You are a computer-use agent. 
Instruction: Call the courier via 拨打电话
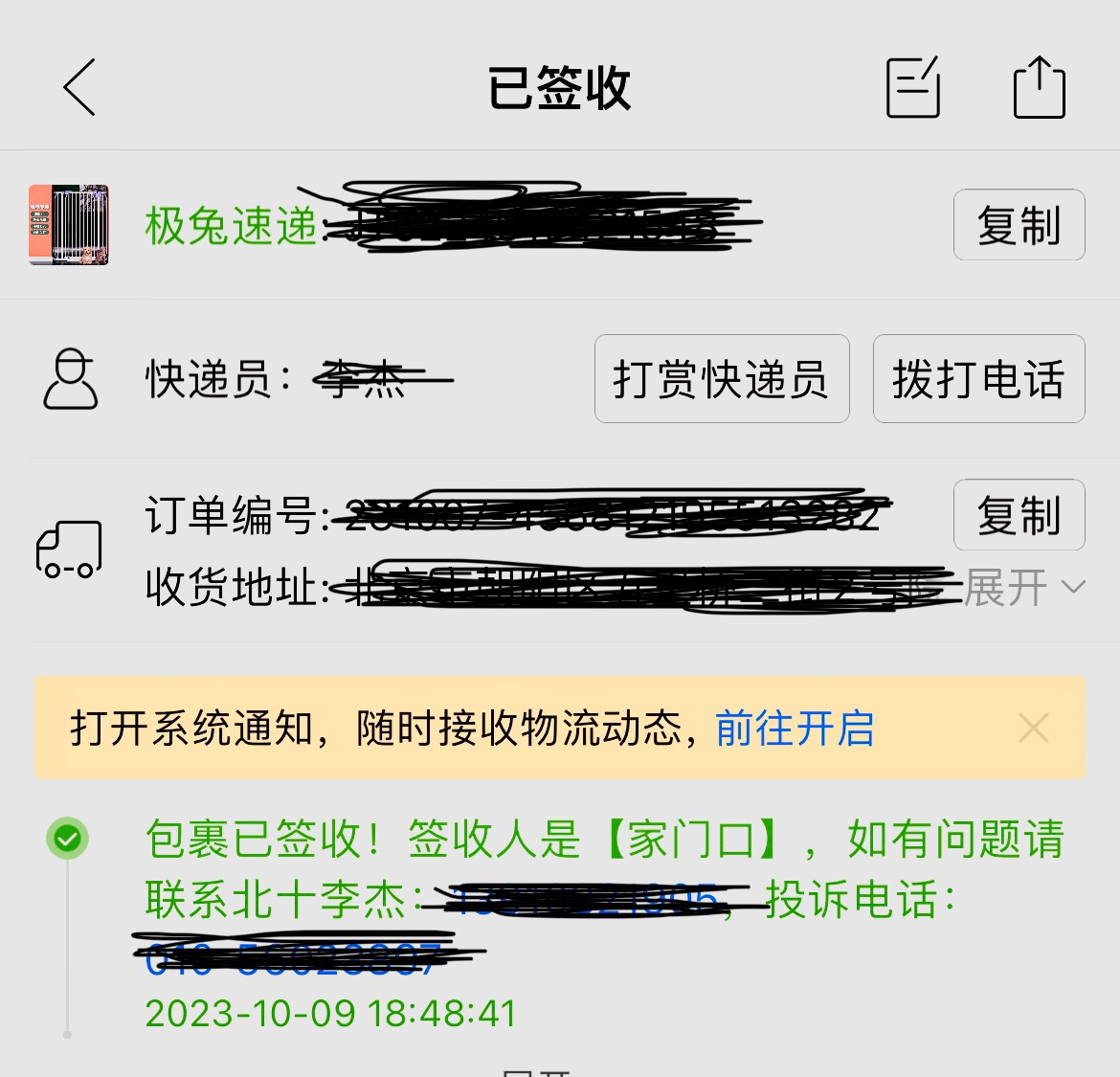(978, 379)
